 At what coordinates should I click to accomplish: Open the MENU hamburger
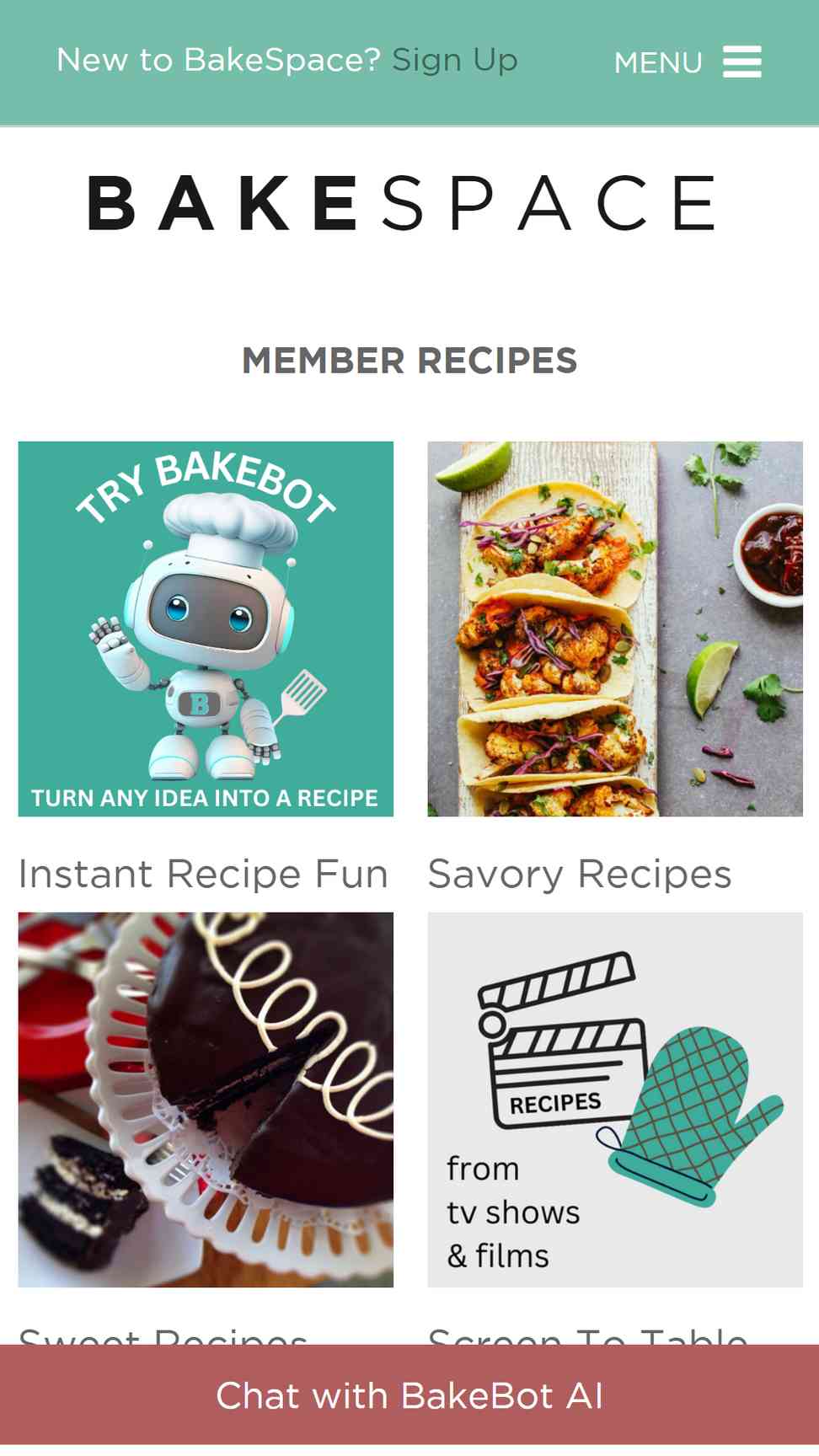pos(688,62)
